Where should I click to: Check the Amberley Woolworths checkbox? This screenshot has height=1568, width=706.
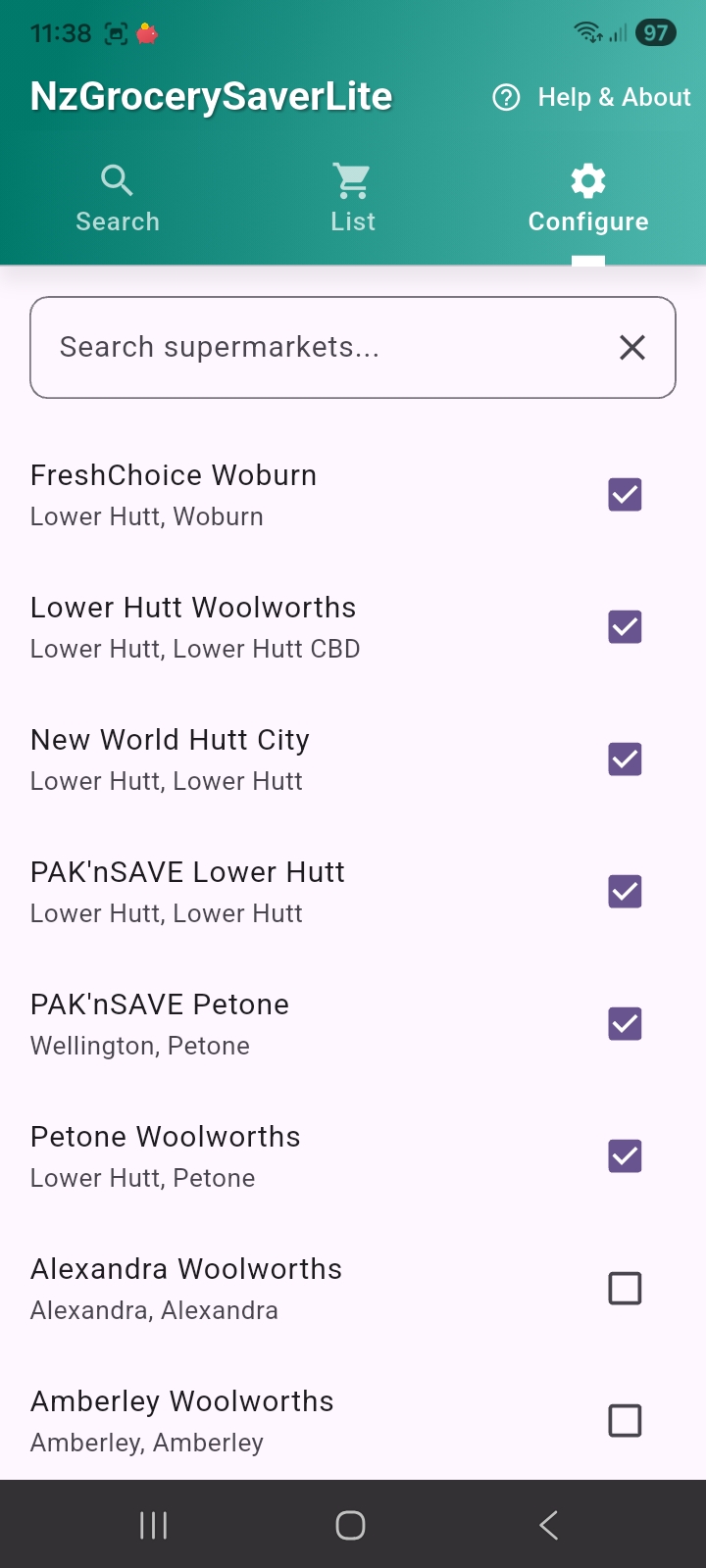(625, 1420)
